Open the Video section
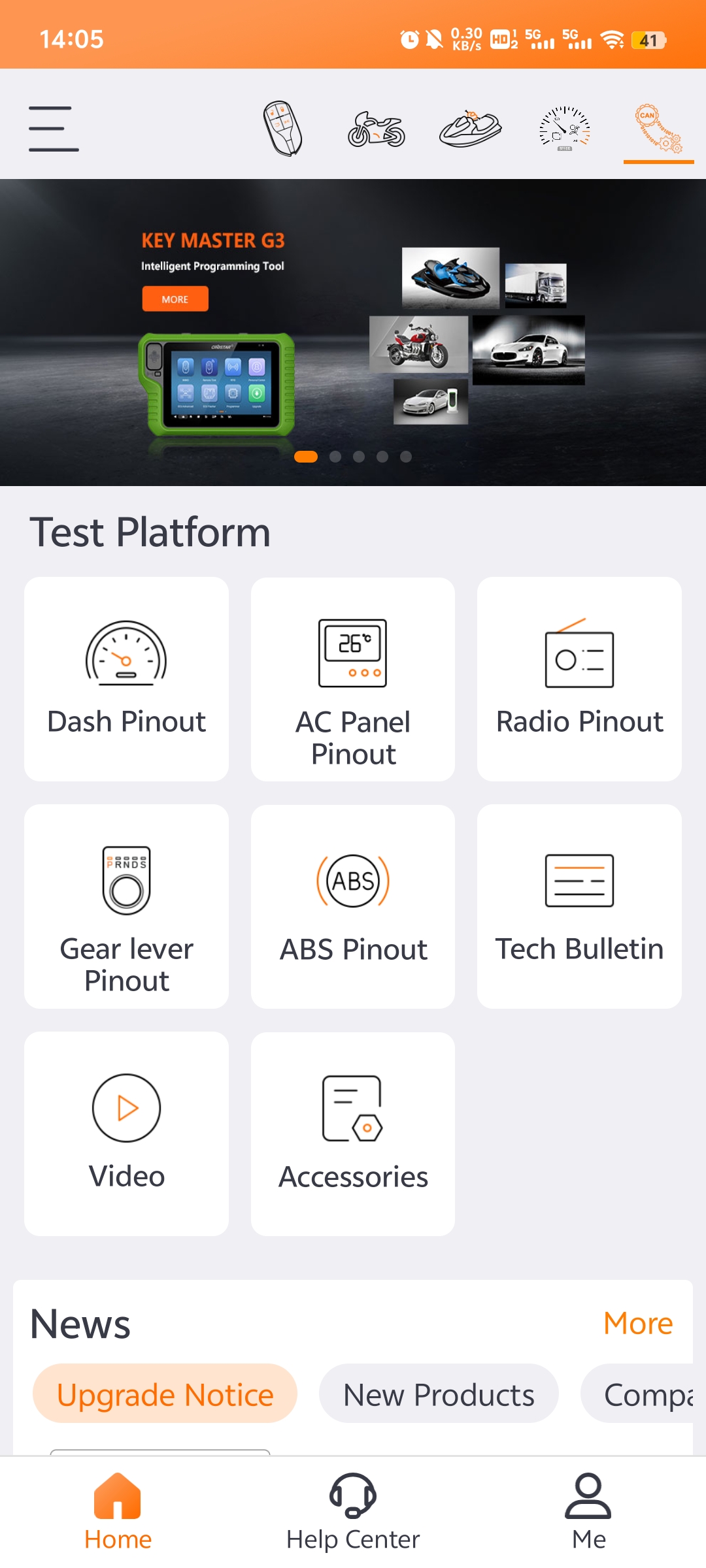Viewport: 706px width, 1568px height. pyautogui.click(x=126, y=1134)
